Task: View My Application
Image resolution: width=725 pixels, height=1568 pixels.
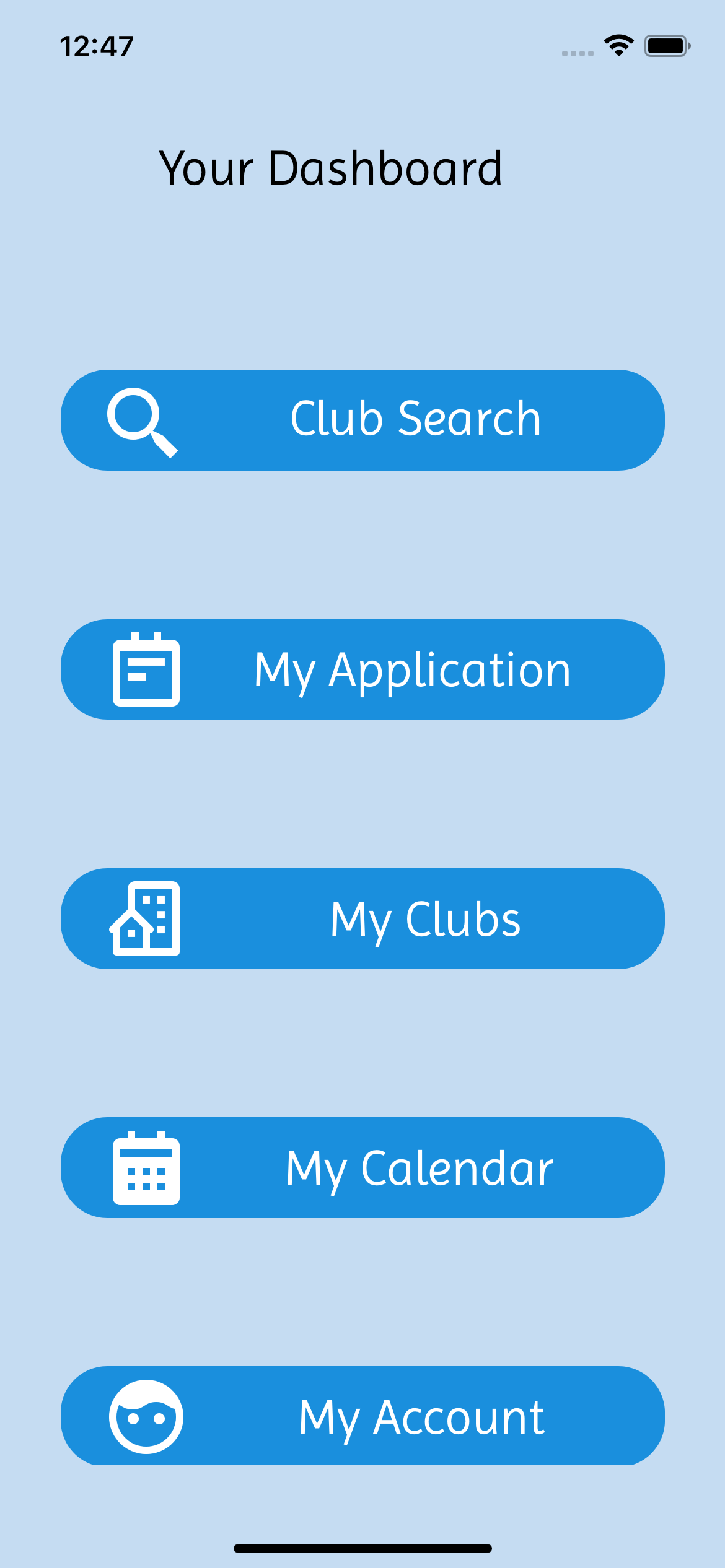Action: point(362,669)
